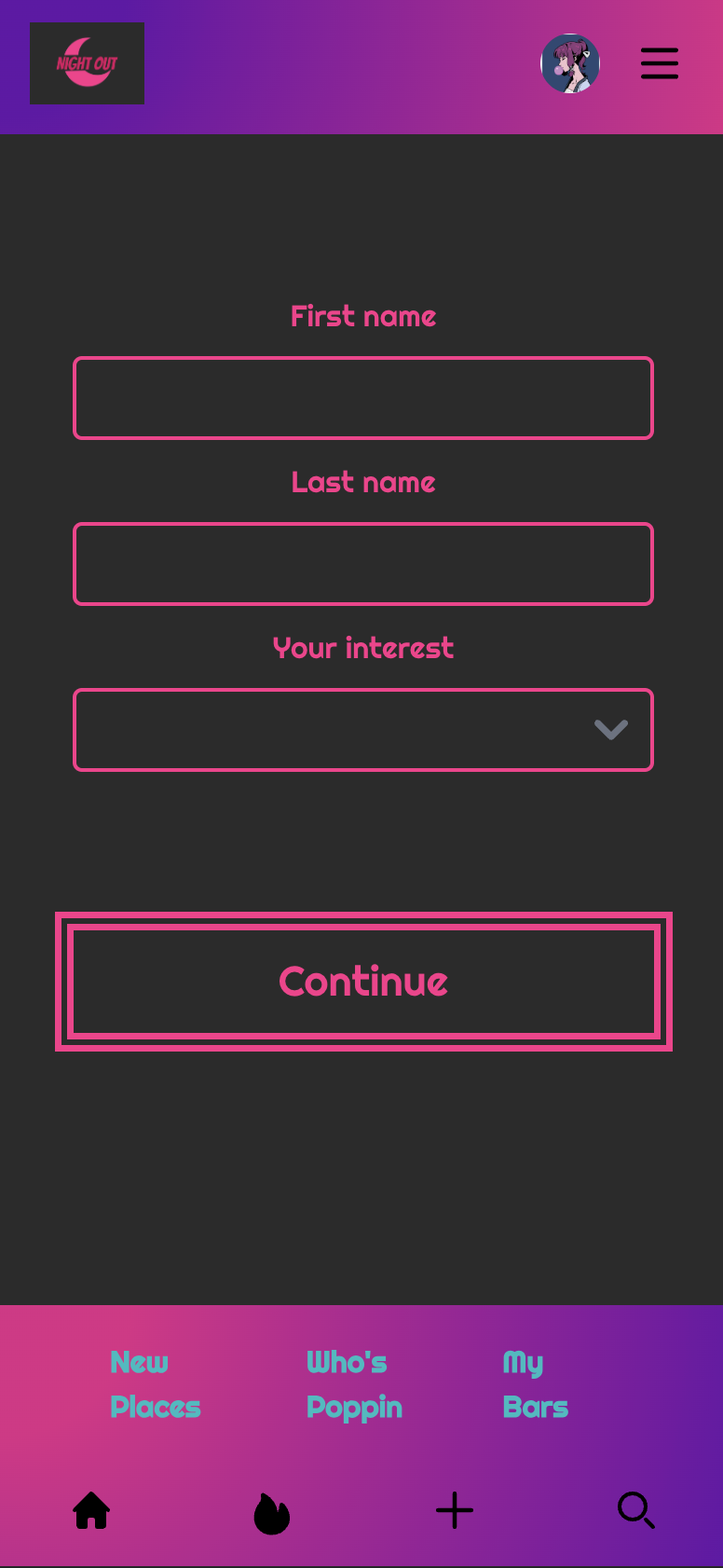Open My Bars
723x1568 pixels.
[x=535, y=1384]
